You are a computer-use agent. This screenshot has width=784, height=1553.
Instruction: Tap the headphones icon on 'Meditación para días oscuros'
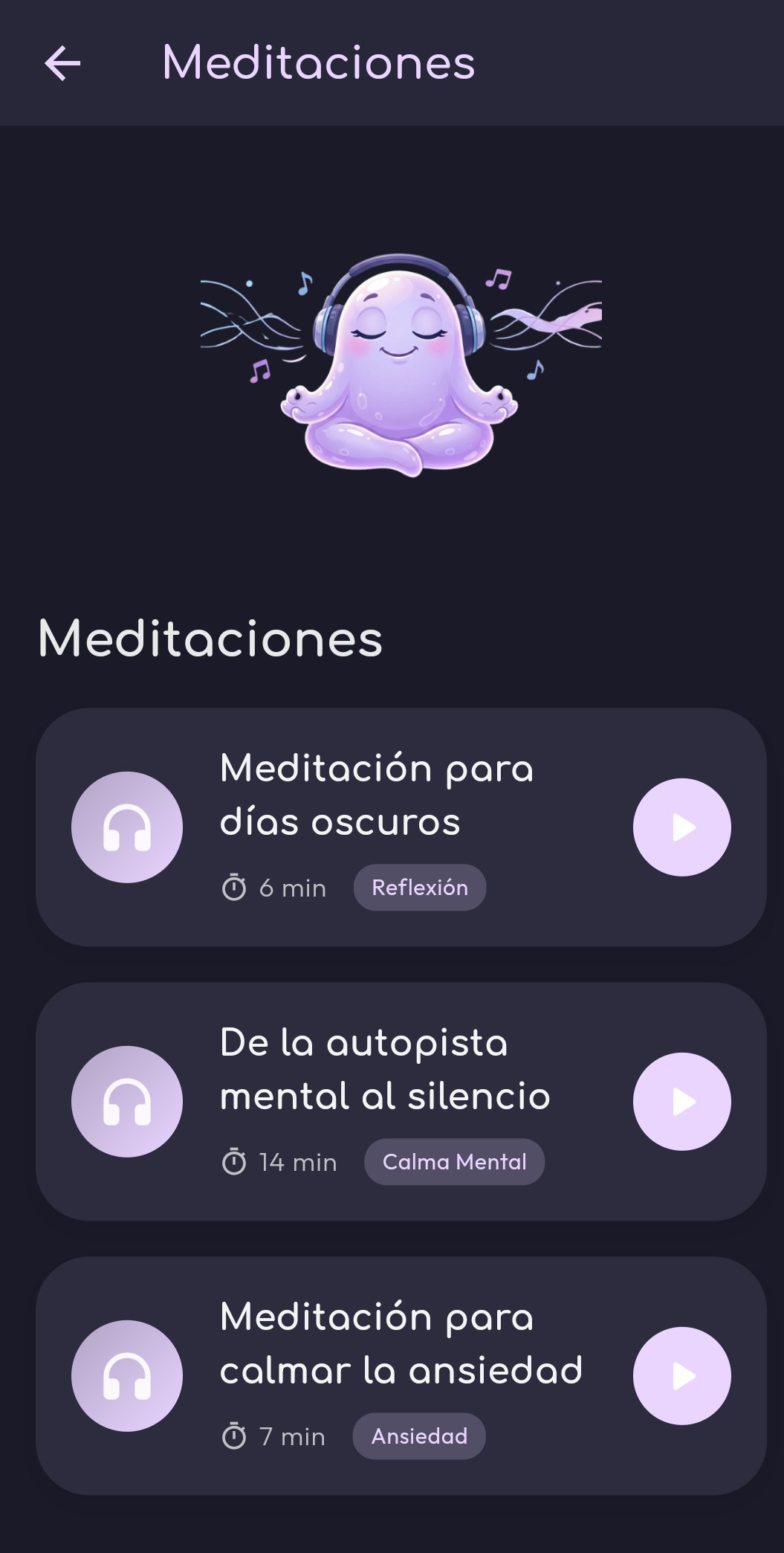click(x=126, y=827)
